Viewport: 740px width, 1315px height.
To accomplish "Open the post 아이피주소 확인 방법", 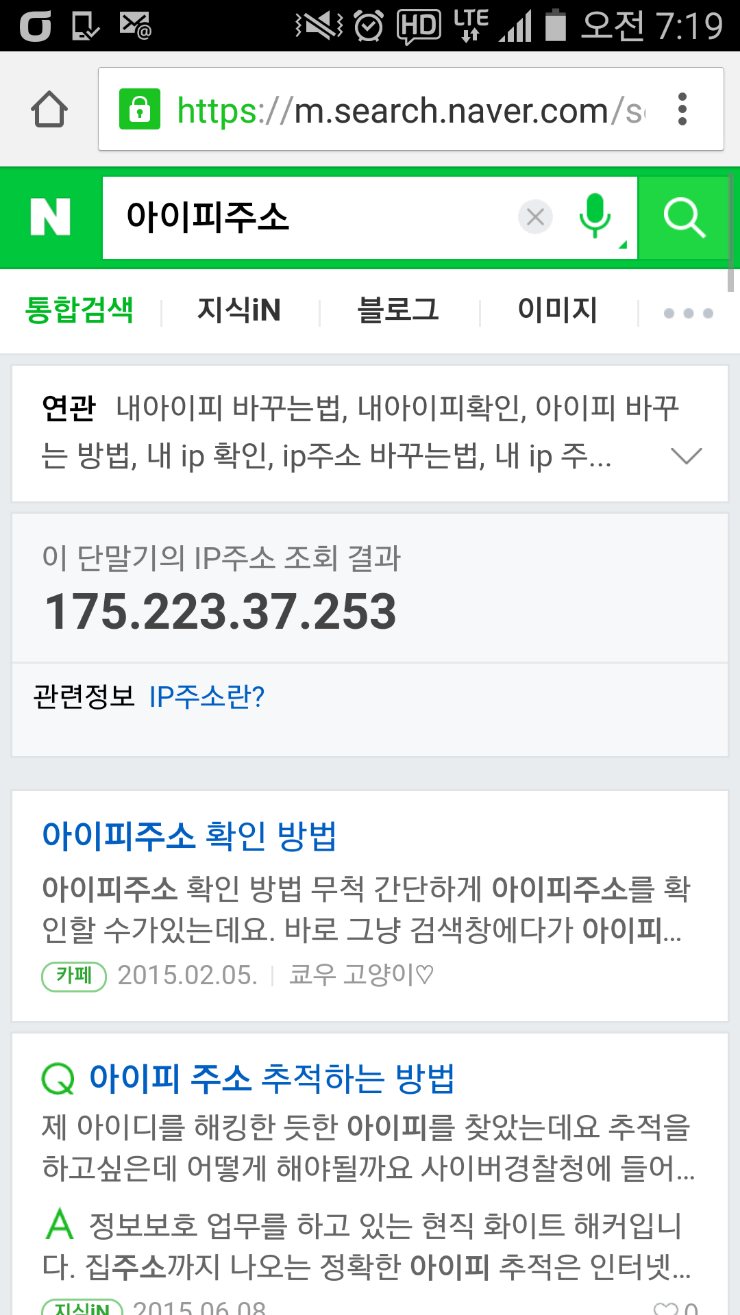I will click(186, 837).
